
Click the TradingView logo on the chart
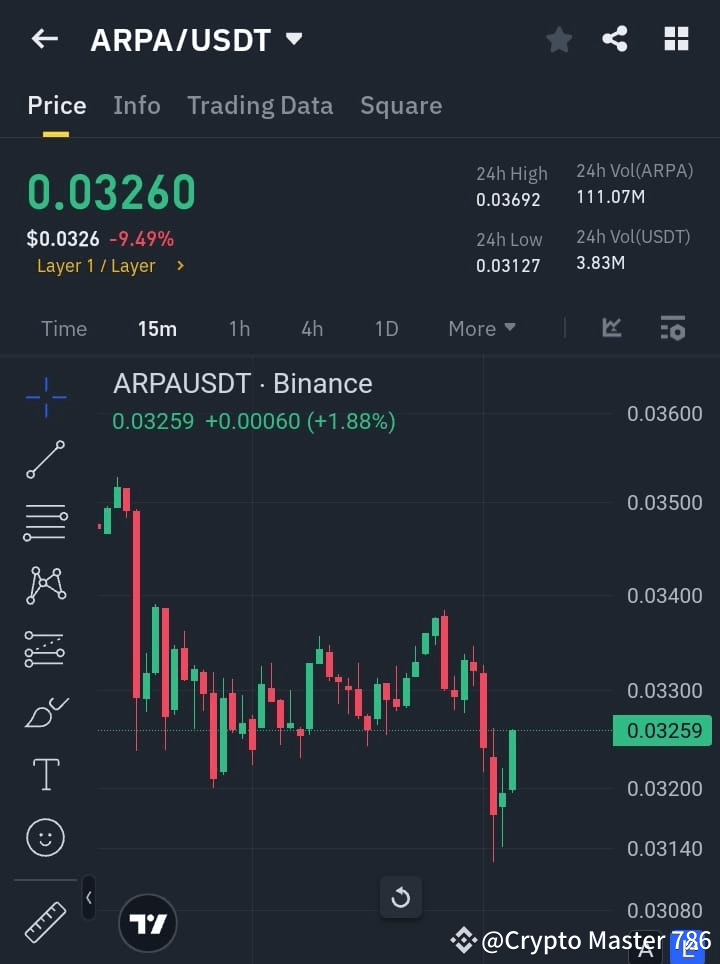pos(148,922)
